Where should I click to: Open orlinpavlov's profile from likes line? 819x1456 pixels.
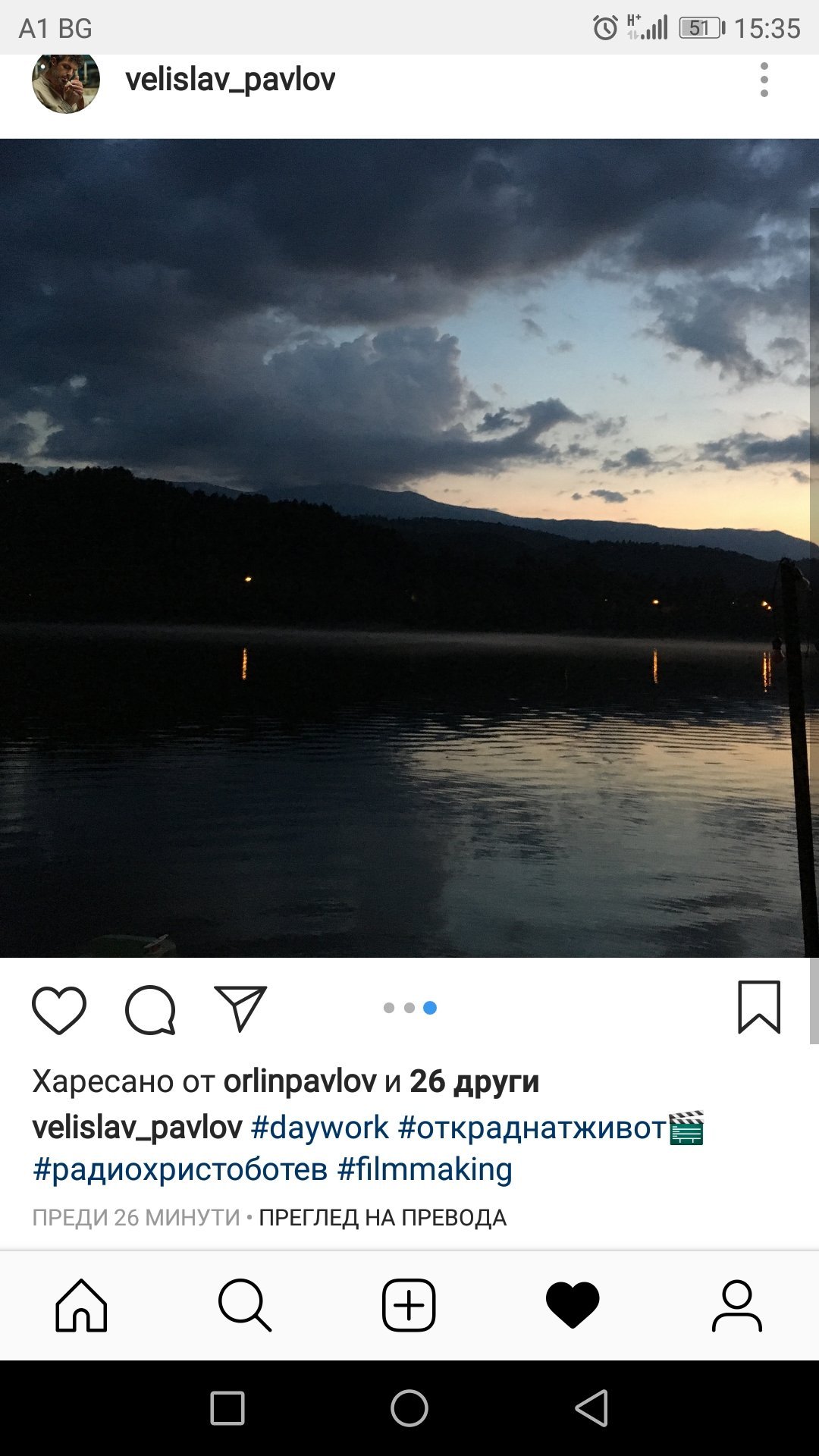tap(300, 1081)
